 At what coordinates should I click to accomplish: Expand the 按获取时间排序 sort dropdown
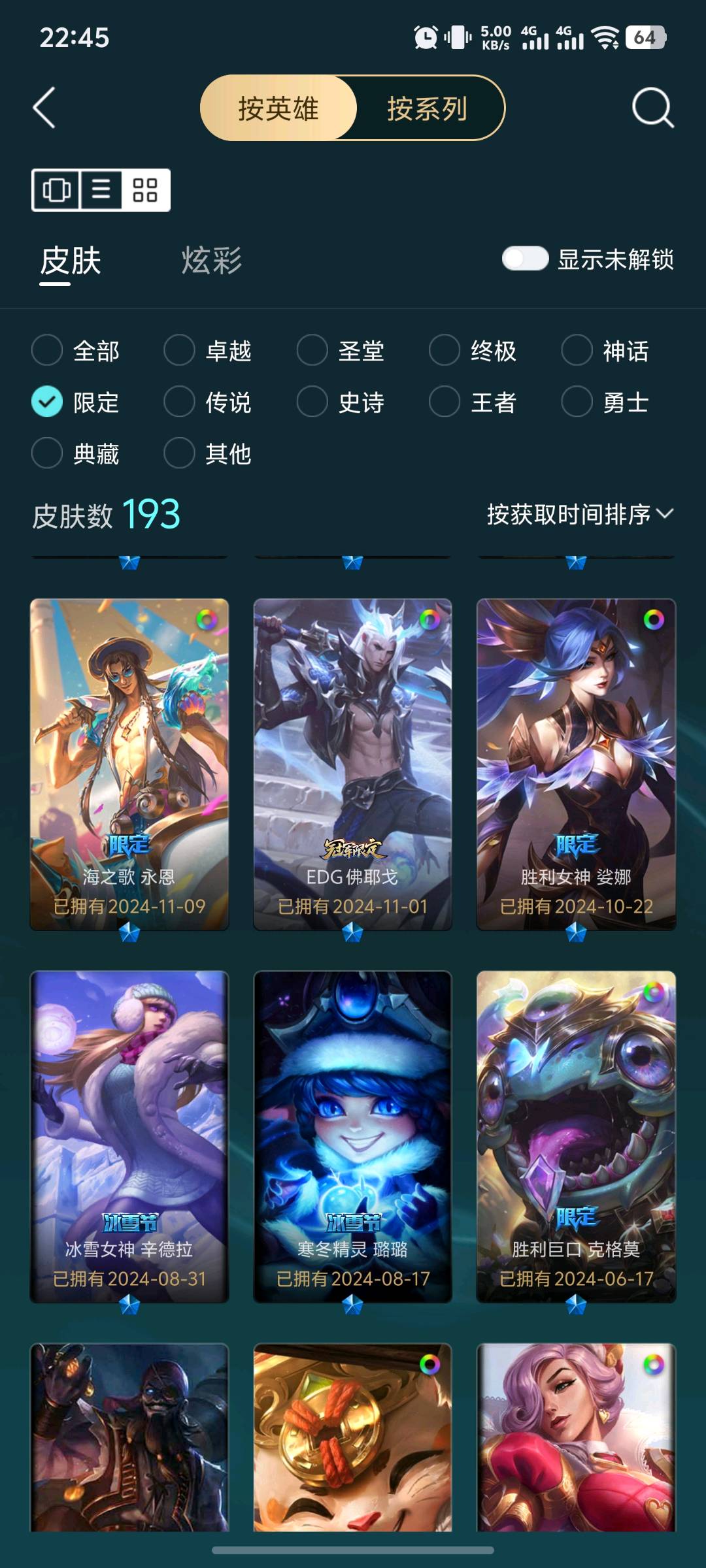tap(580, 514)
